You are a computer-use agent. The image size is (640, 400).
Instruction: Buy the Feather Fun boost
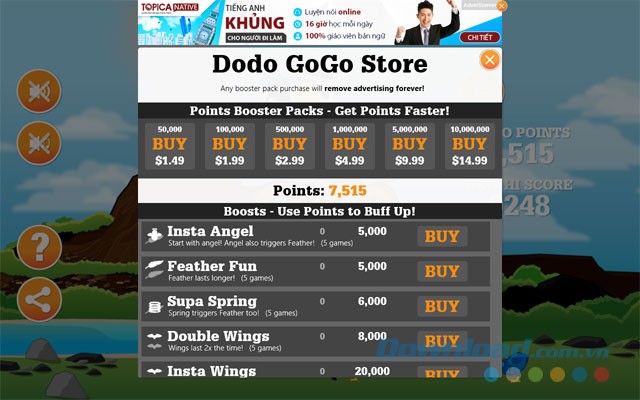pos(442,271)
